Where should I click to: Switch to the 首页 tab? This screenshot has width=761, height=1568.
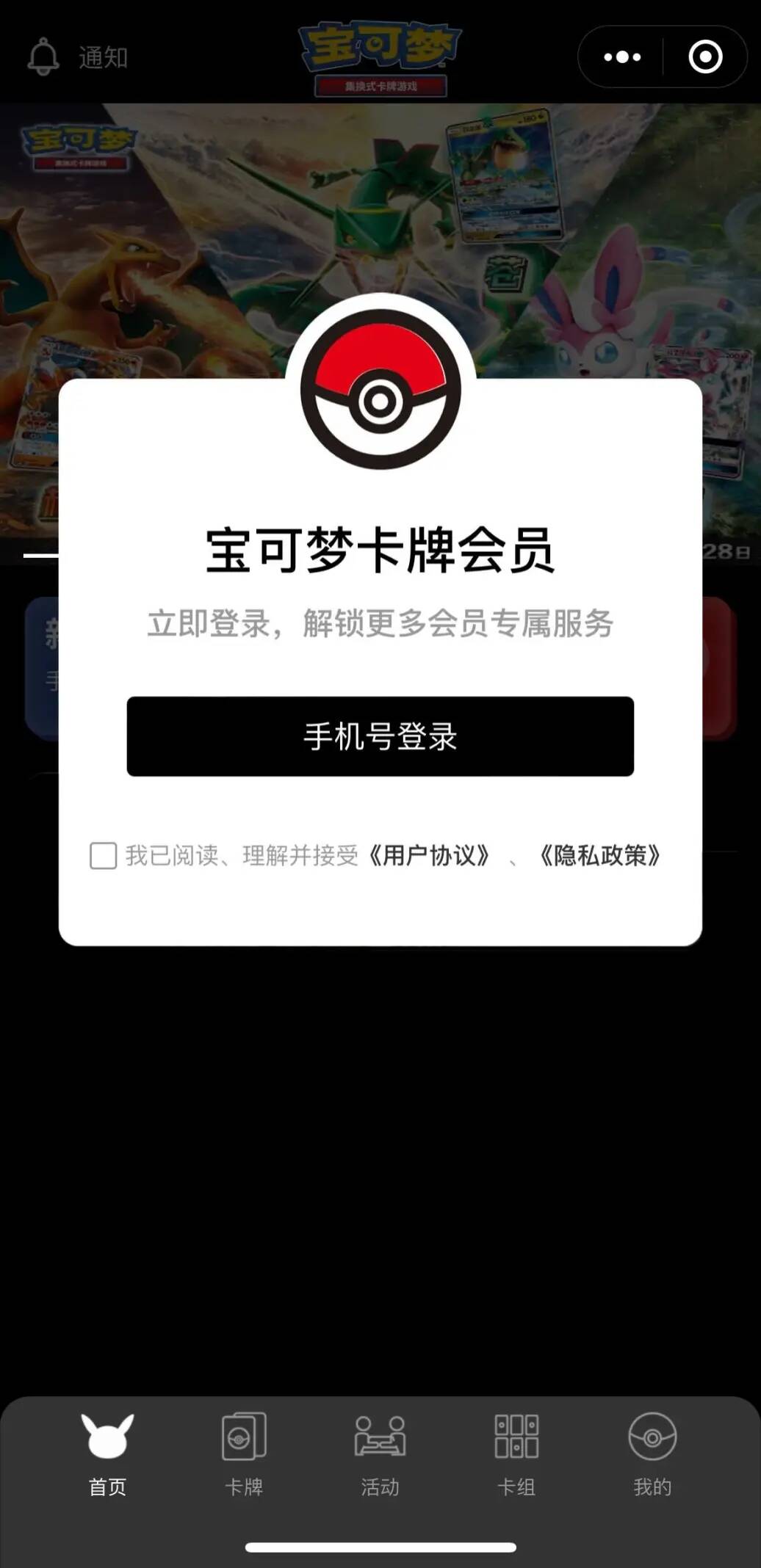pyautogui.click(x=107, y=1453)
